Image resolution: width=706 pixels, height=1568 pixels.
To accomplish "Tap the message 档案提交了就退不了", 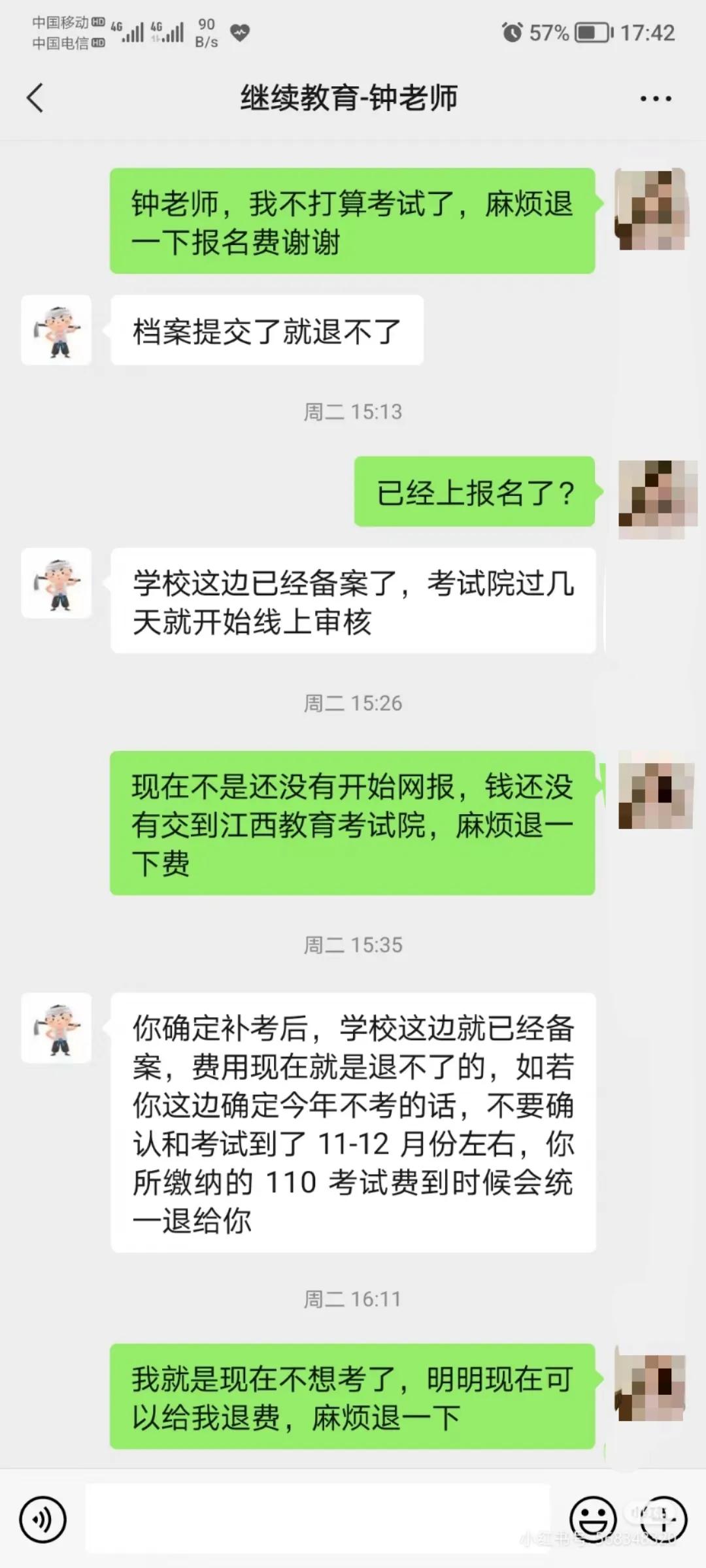I will 267,329.
